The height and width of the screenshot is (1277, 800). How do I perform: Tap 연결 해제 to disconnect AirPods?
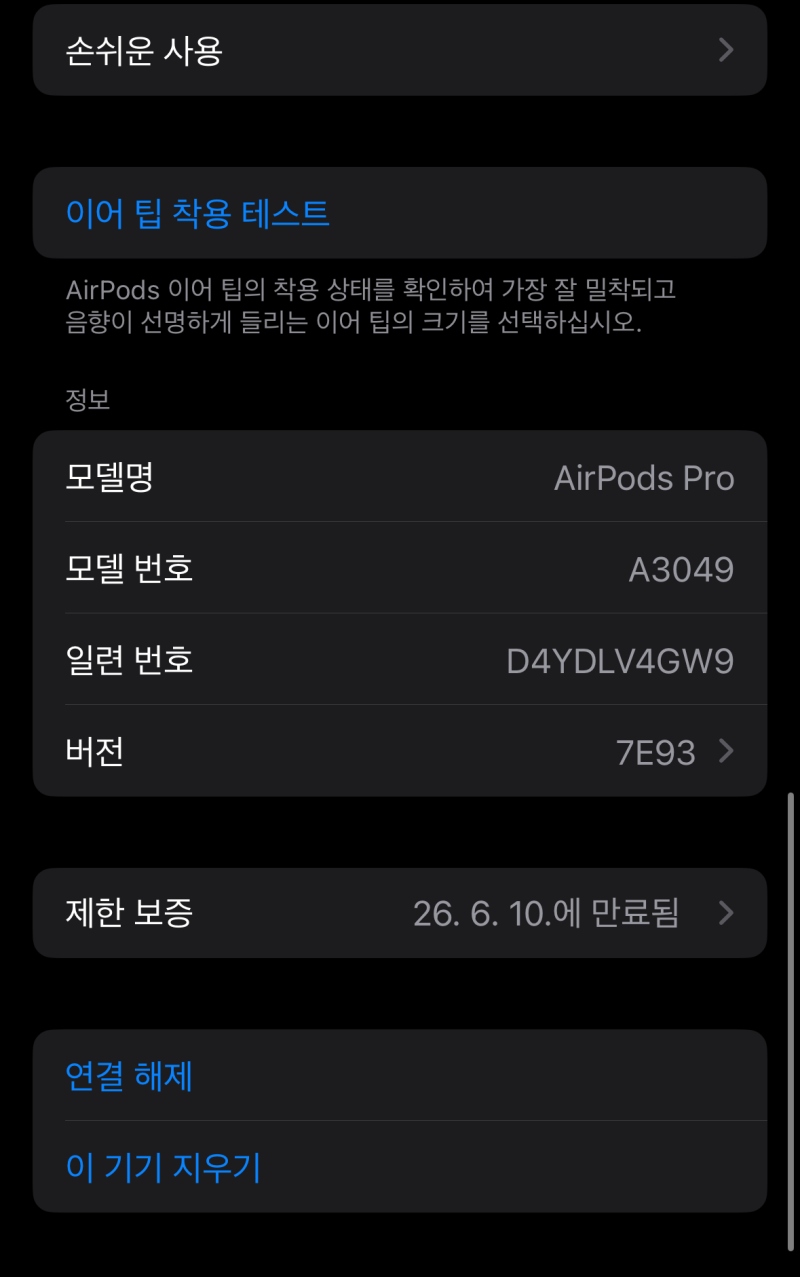[130, 1076]
